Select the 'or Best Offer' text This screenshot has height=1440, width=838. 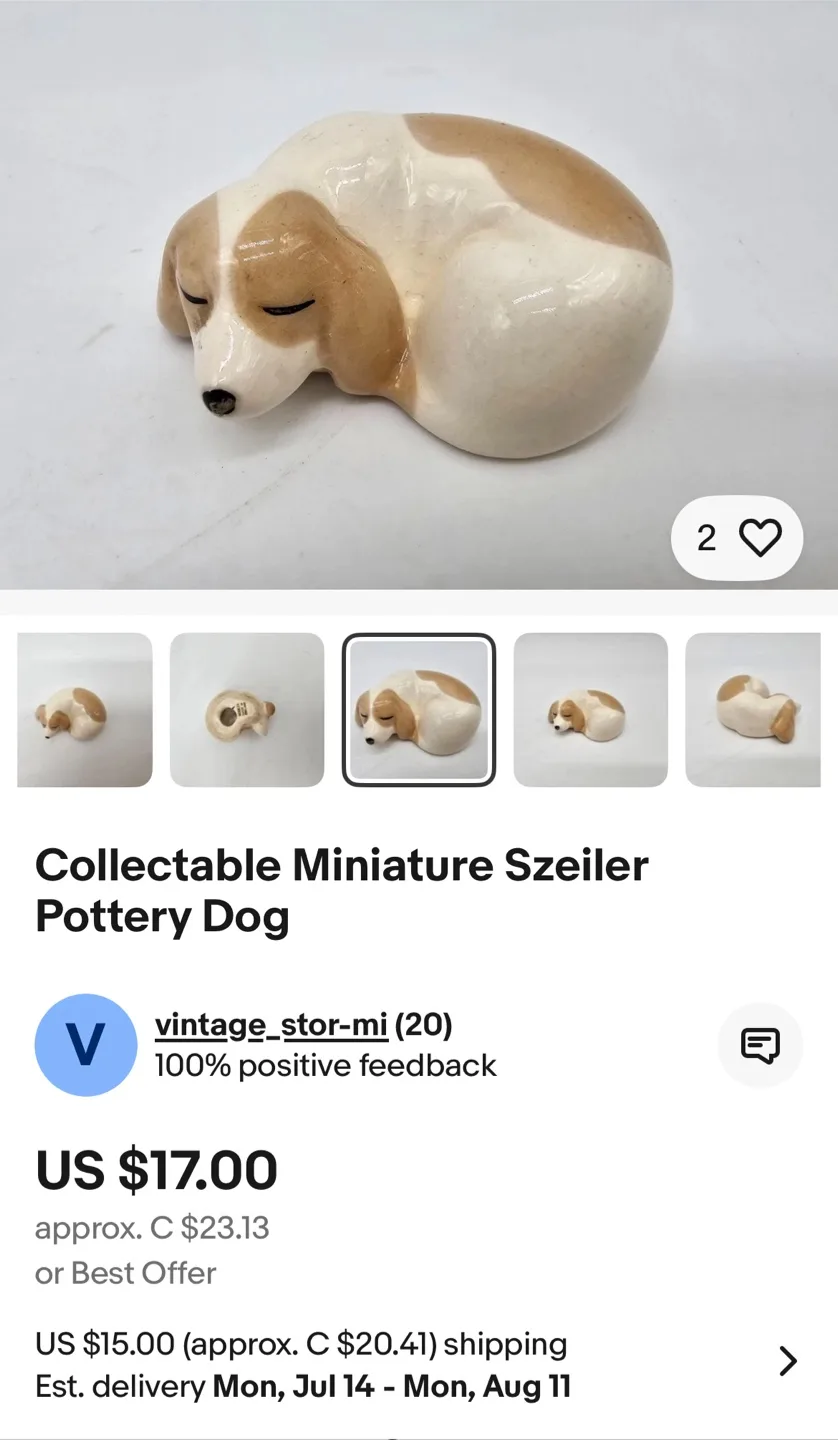125,1273
